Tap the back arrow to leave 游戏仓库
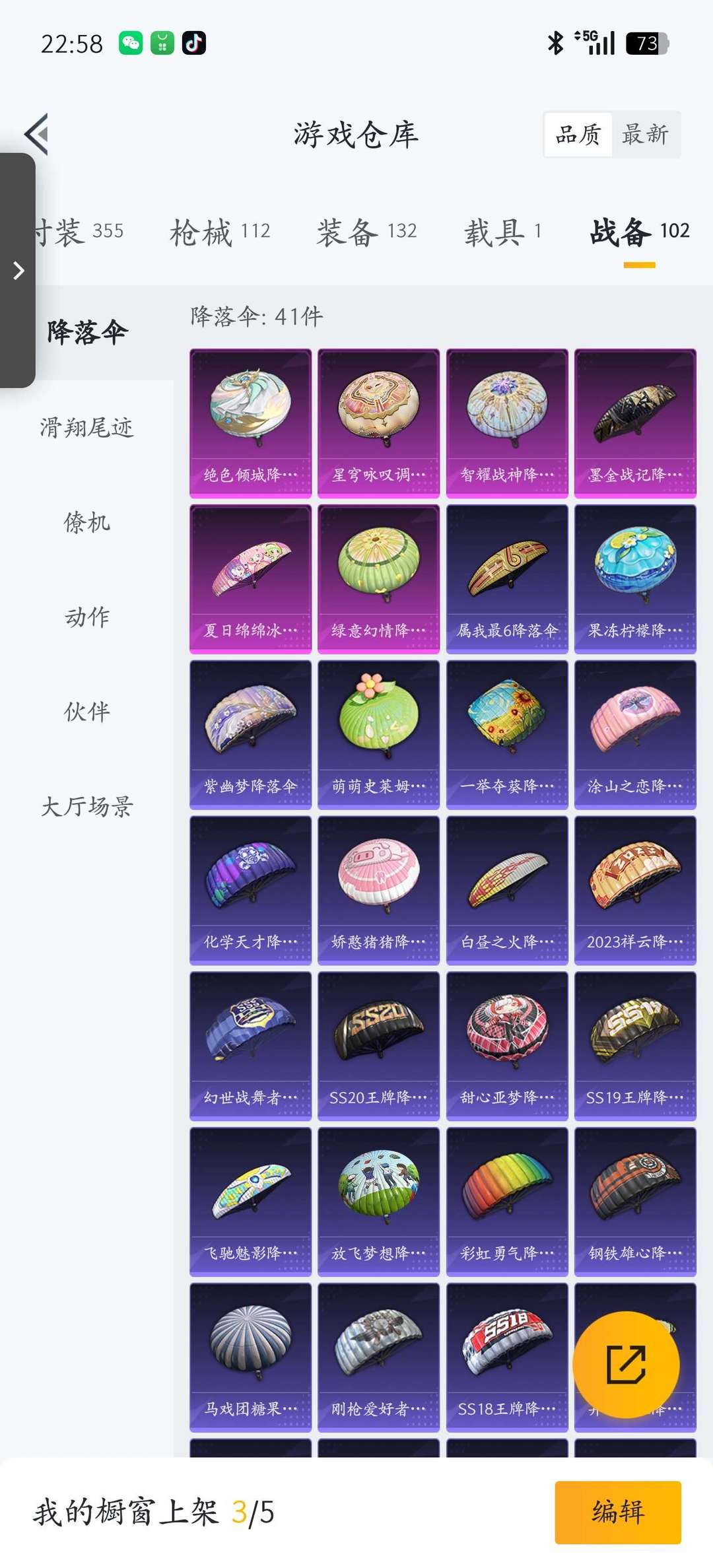This screenshot has height=1568, width=713. [x=38, y=134]
